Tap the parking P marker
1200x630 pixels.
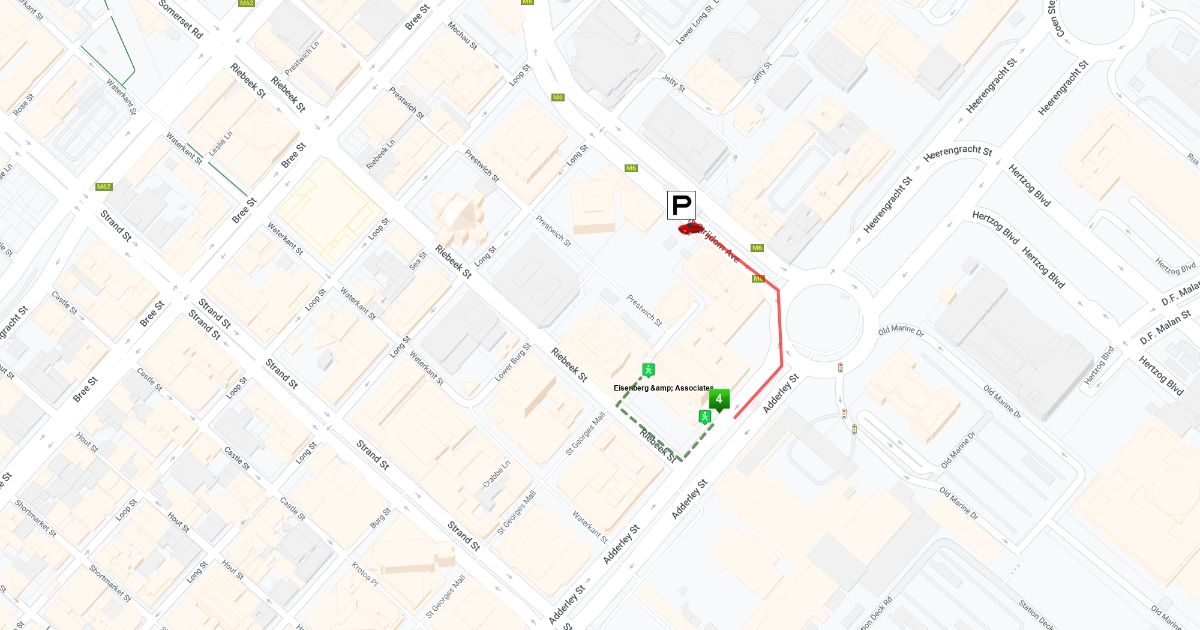tap(682, 206)
